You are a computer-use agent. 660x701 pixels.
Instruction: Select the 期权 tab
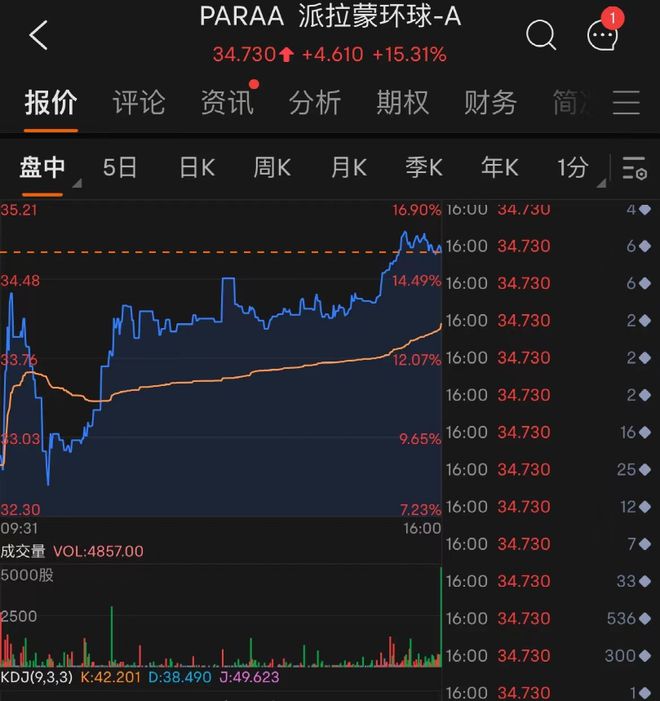coord(402,102)
